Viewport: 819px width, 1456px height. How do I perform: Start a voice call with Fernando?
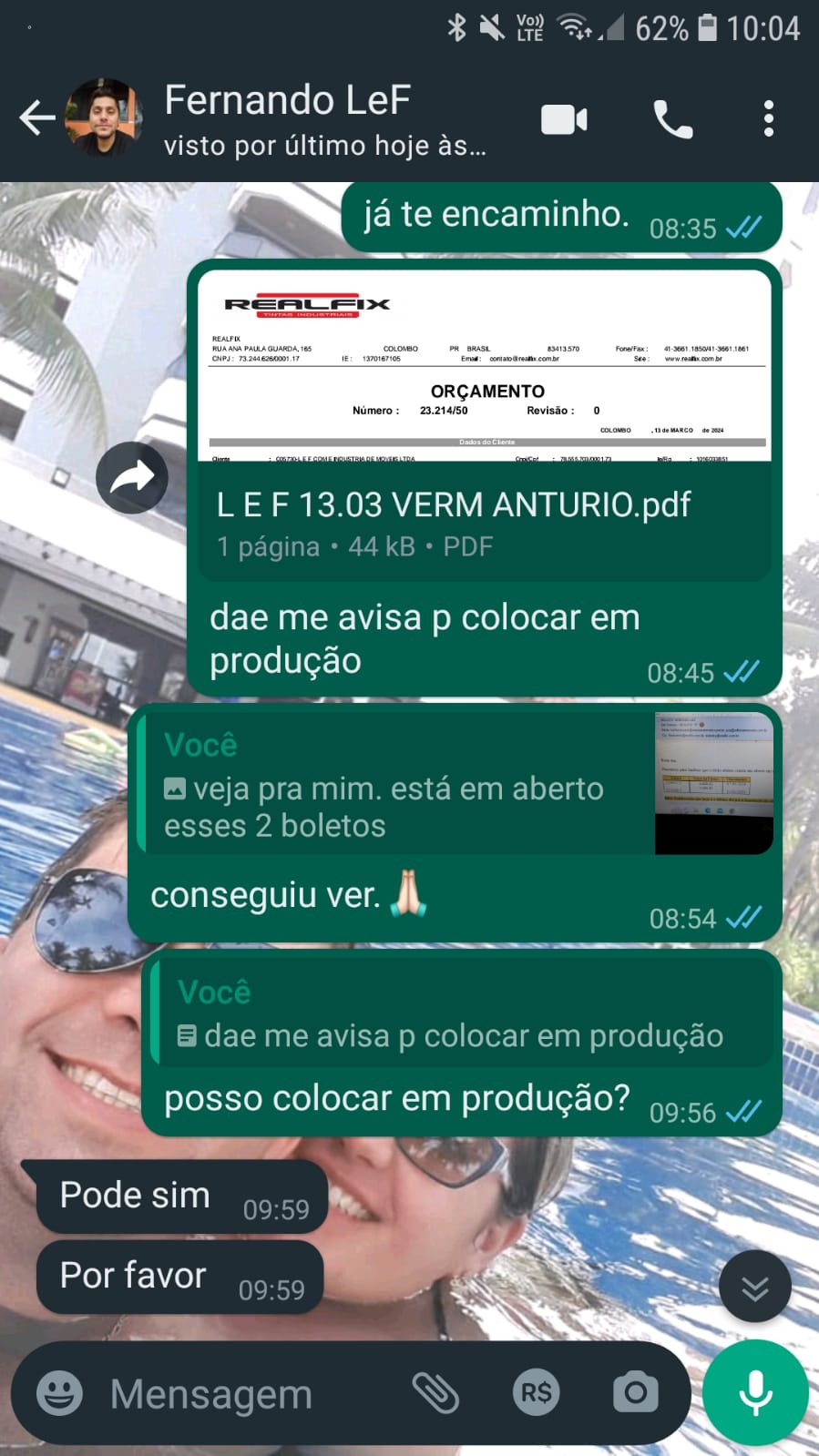[x=673, y=119]
